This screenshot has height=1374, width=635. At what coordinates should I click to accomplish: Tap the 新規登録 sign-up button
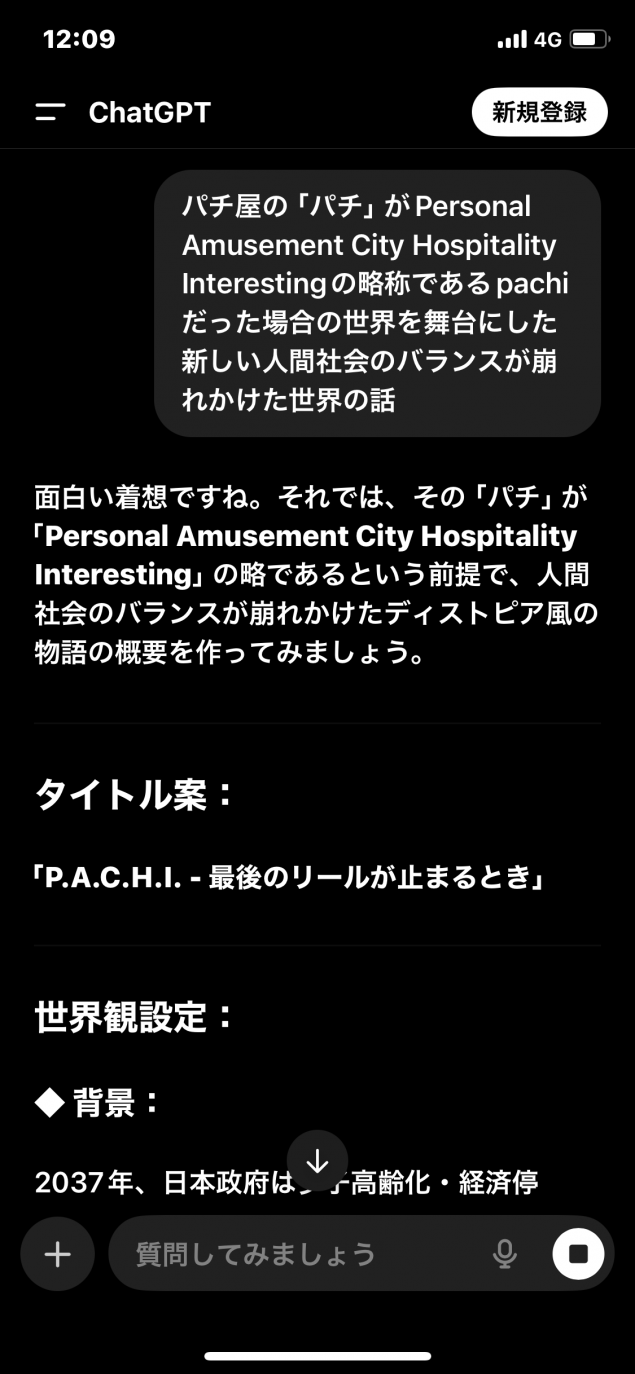tap(539, 112)
